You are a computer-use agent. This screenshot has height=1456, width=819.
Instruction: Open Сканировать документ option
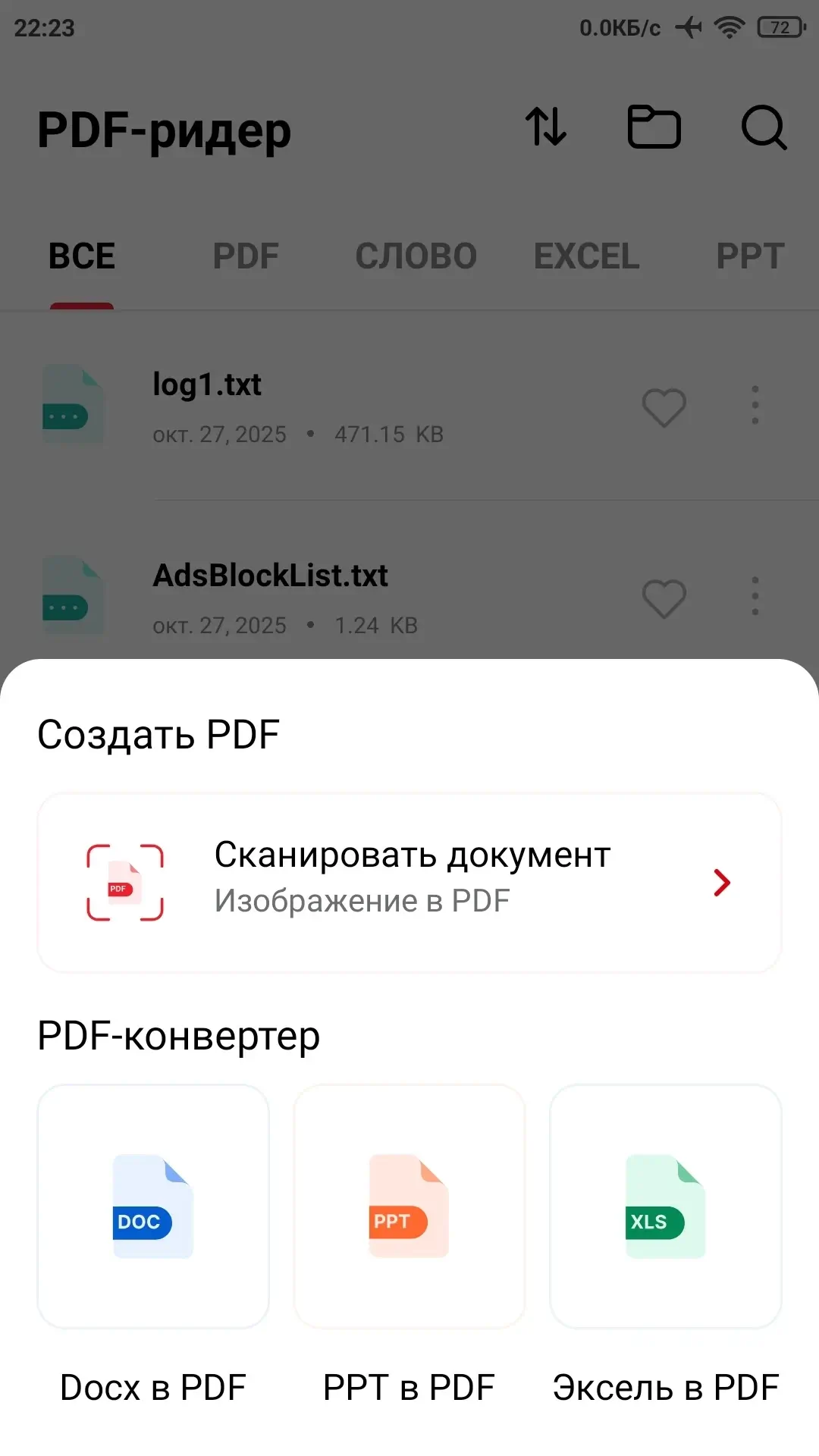pos(409,882)
